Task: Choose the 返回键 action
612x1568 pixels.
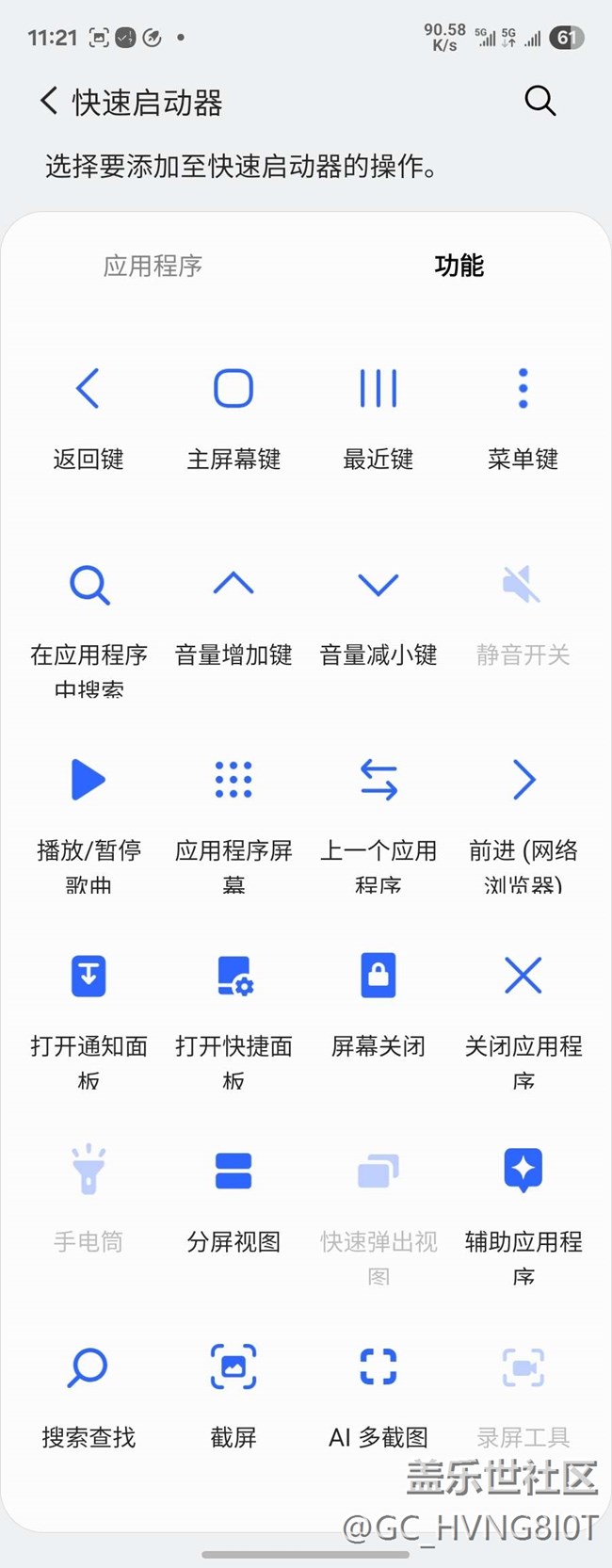Action: pyautogui.click(x=89, y=419)
